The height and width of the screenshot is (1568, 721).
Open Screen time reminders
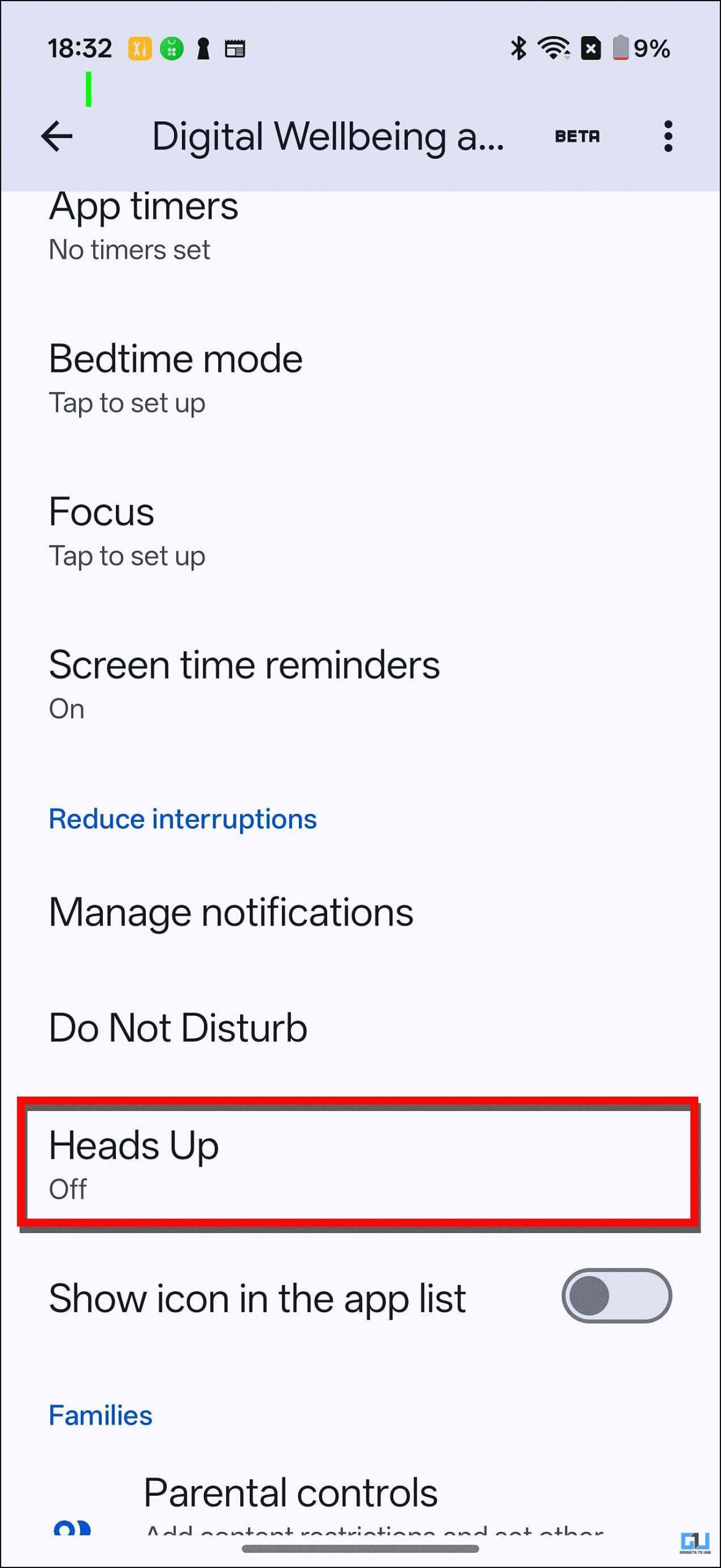[x=244, y=684]
